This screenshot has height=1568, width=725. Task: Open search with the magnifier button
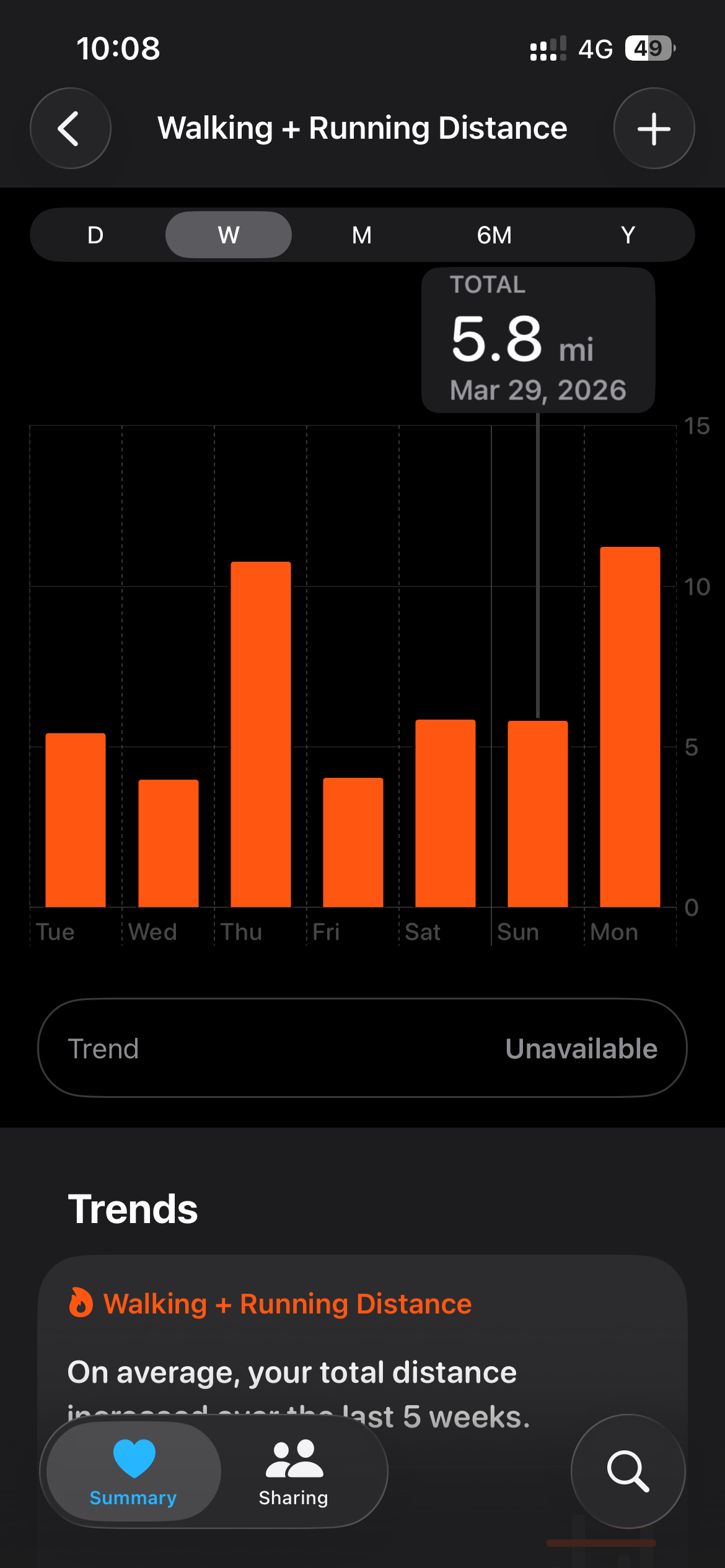[x=628, y=1471]
